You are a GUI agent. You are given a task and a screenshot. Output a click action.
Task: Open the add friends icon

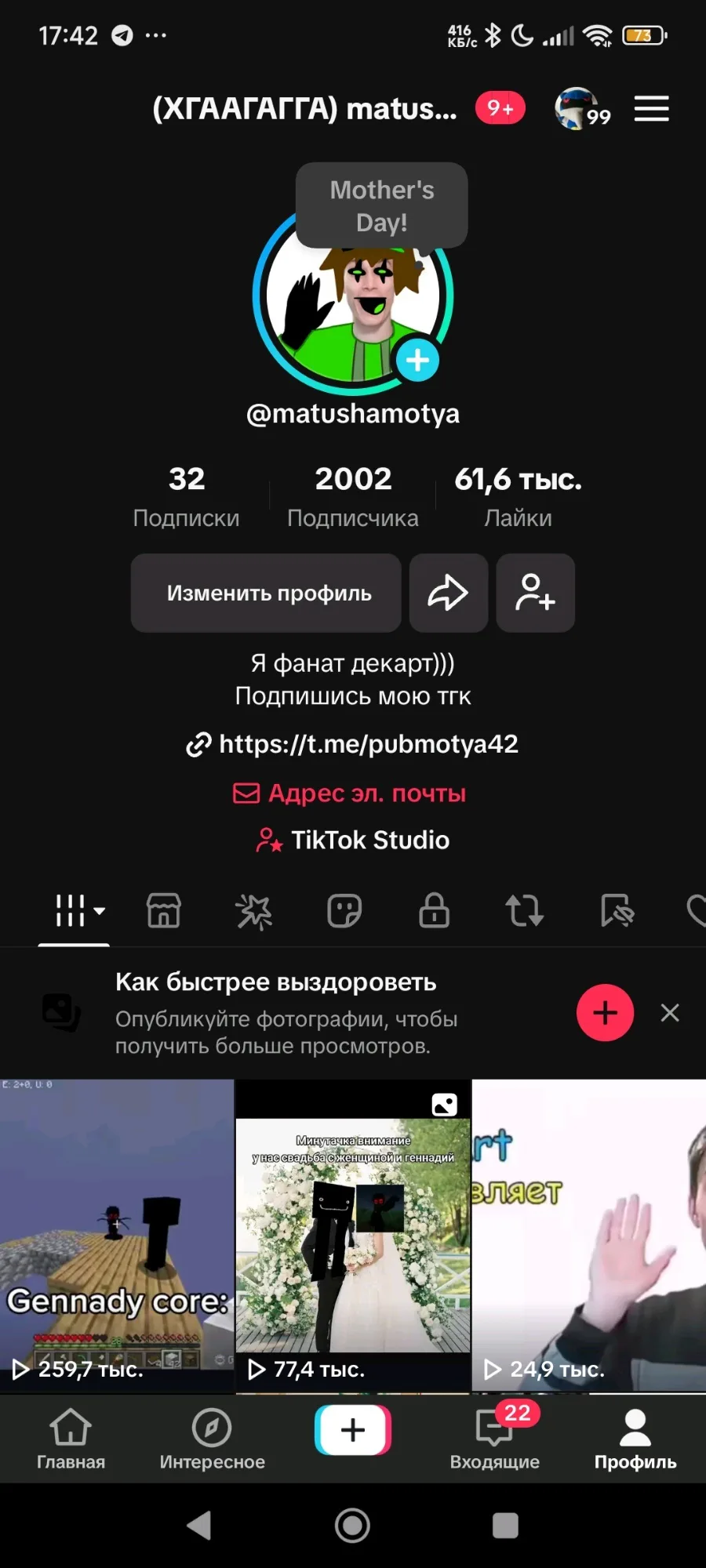535,593
